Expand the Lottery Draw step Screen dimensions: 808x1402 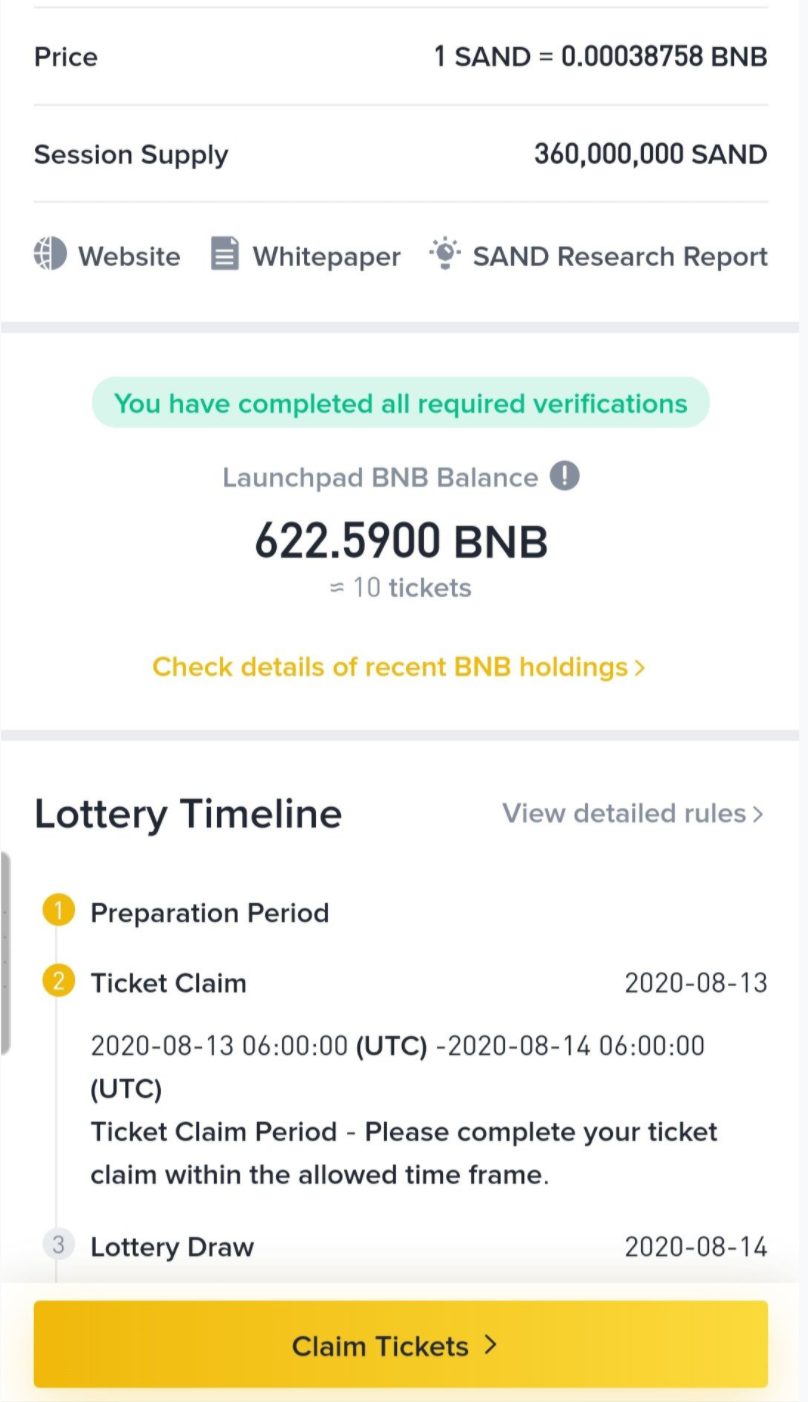tap(172, 1247)
